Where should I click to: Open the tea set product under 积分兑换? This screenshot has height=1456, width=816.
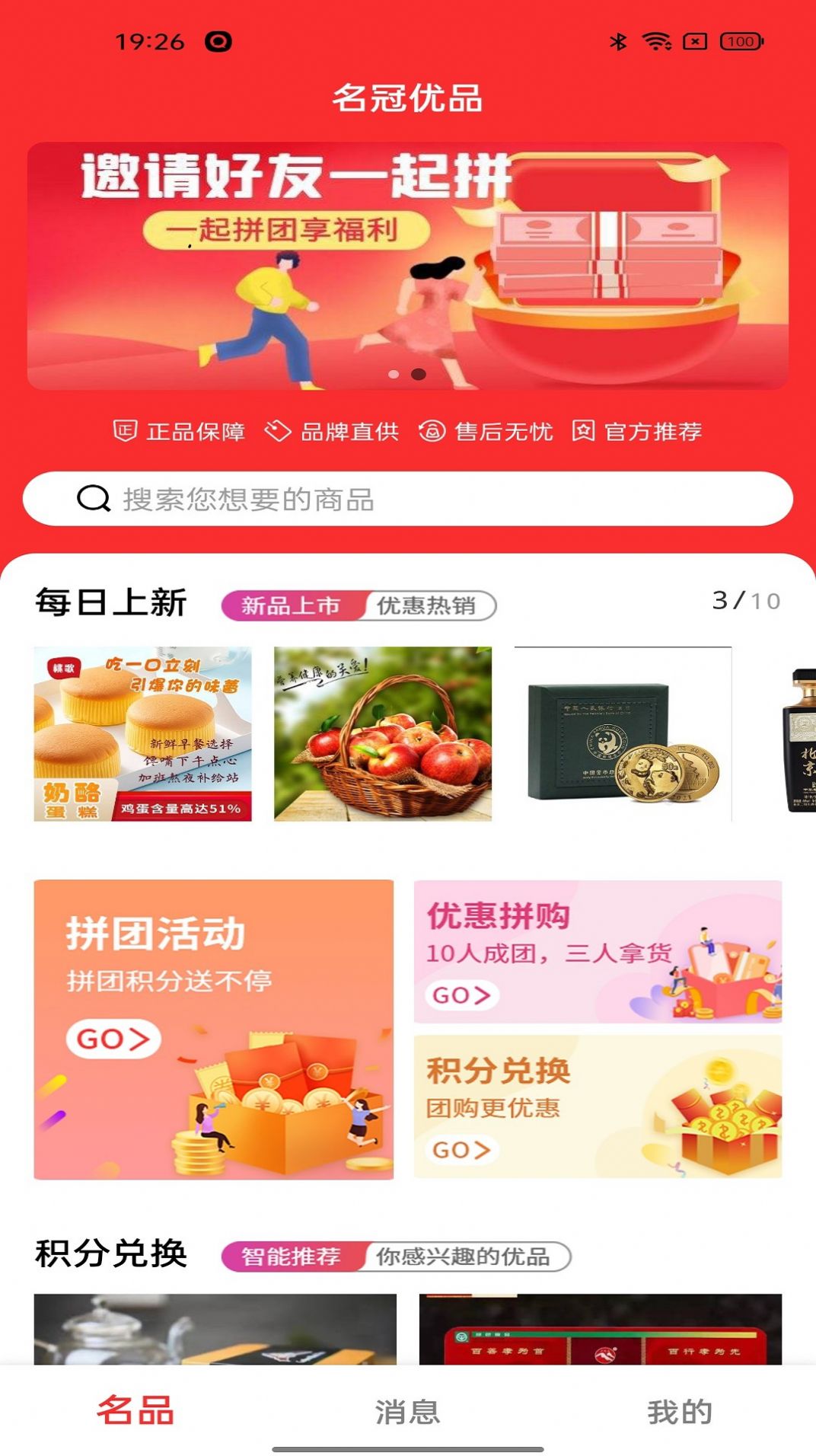click(215, 1329)
